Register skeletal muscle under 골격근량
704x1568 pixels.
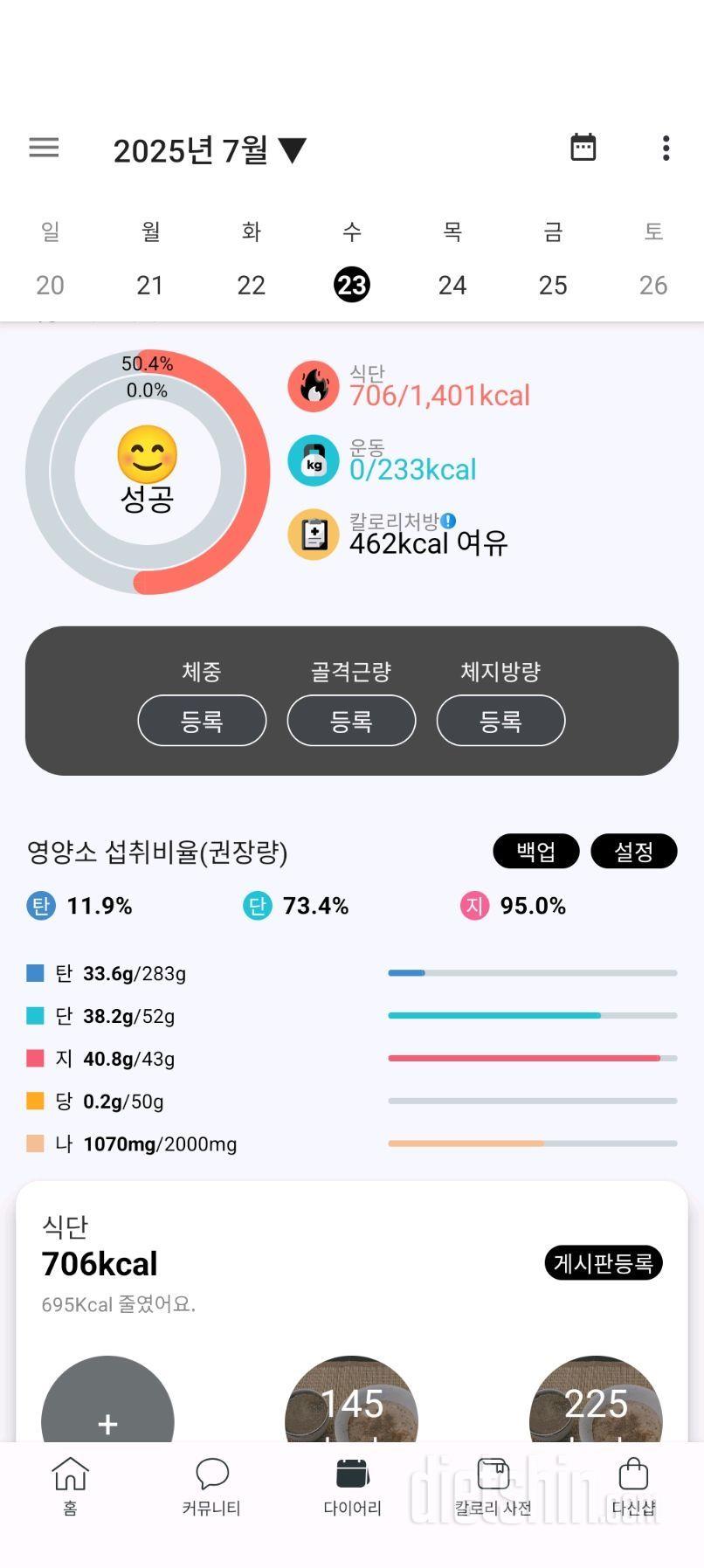click(351, 721)
